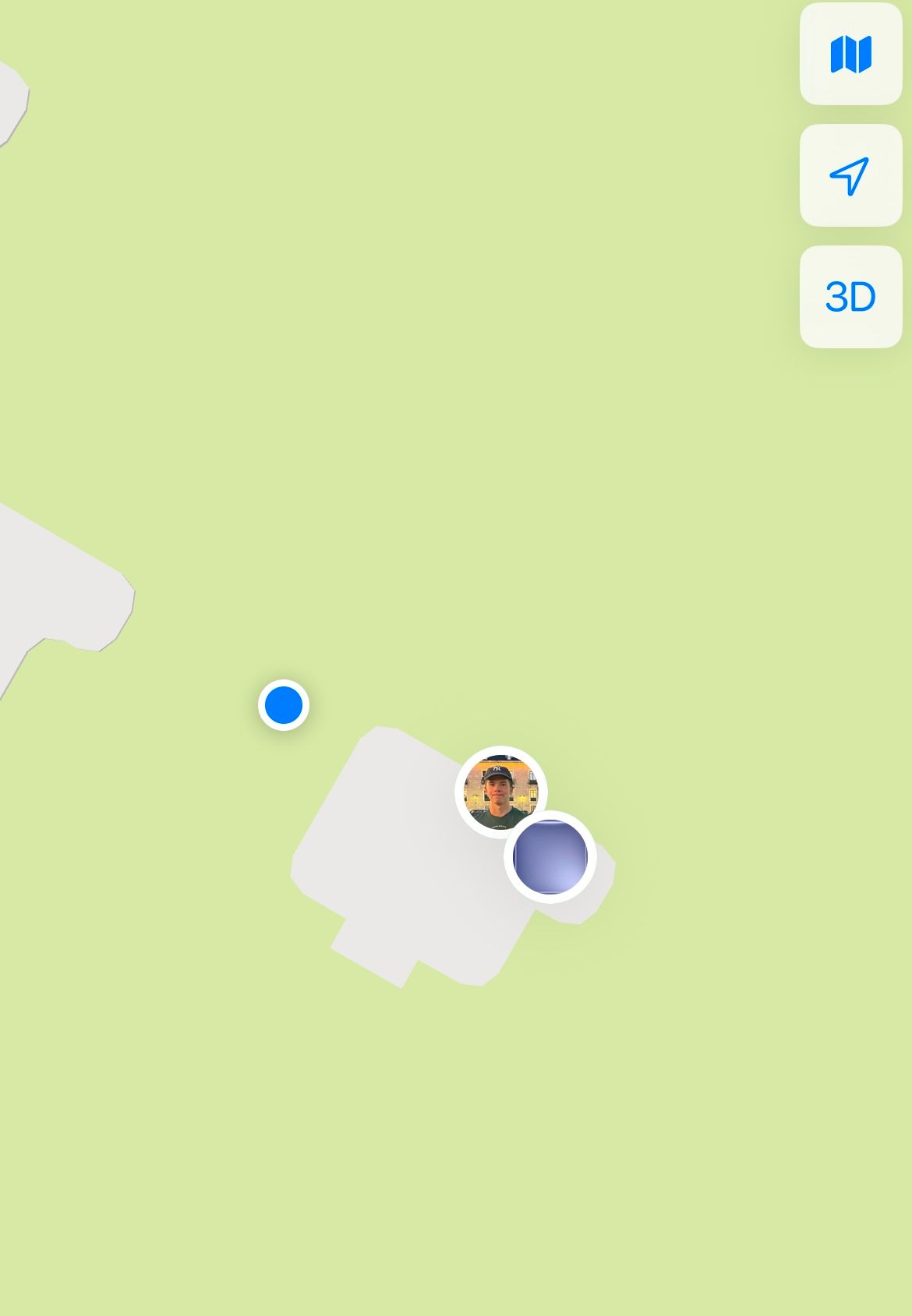Tap the blue current-location dot
This screenshot has width=912, height=1316.
click(x=284, y=704)
